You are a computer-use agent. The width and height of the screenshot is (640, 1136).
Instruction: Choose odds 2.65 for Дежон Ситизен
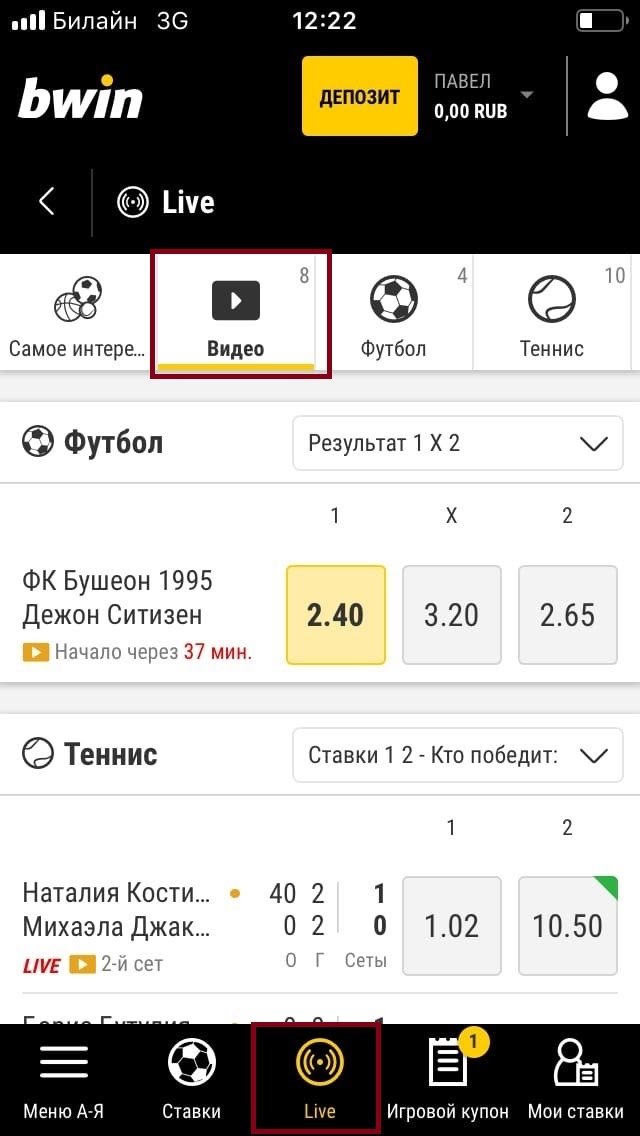pos(567,615)
